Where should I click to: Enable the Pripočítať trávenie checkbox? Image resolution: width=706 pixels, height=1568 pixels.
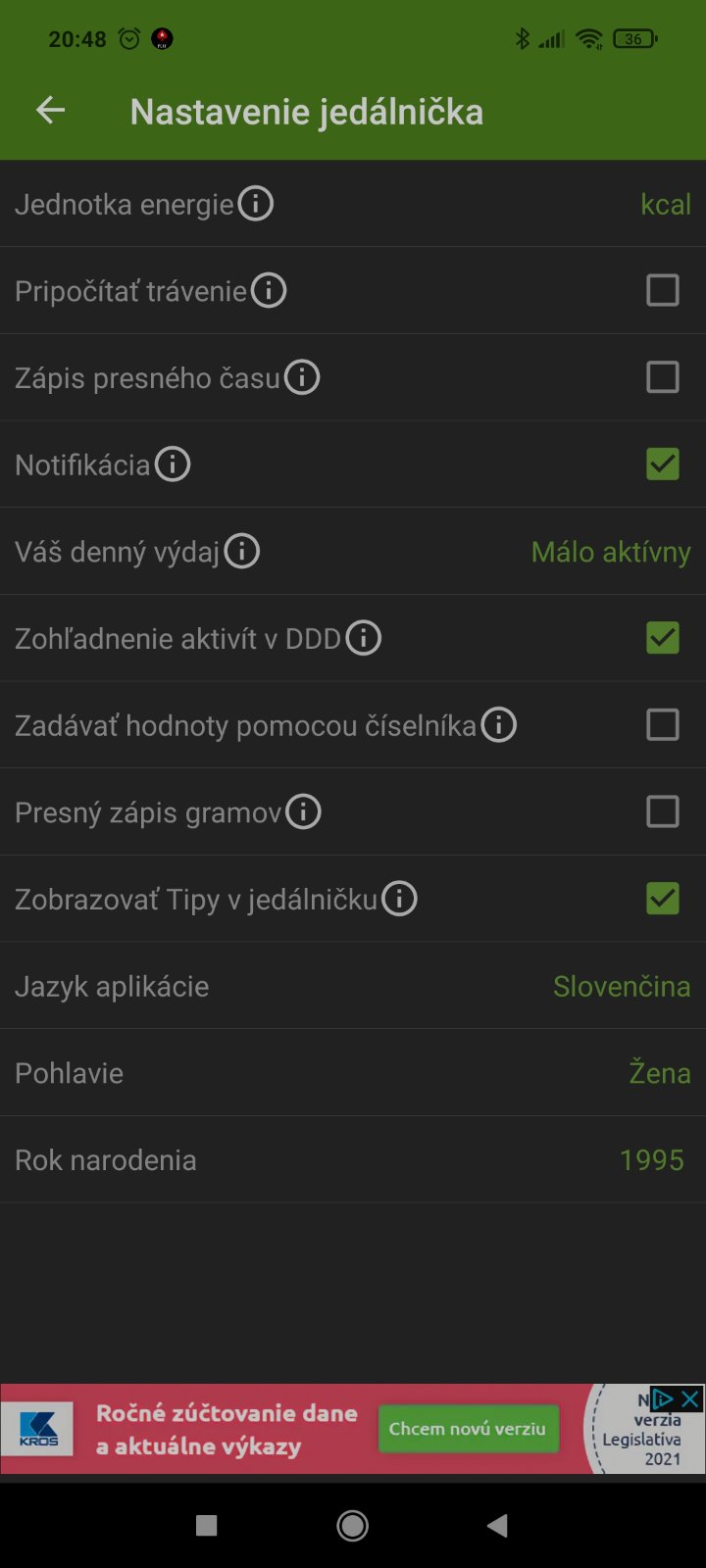[663, 290]
